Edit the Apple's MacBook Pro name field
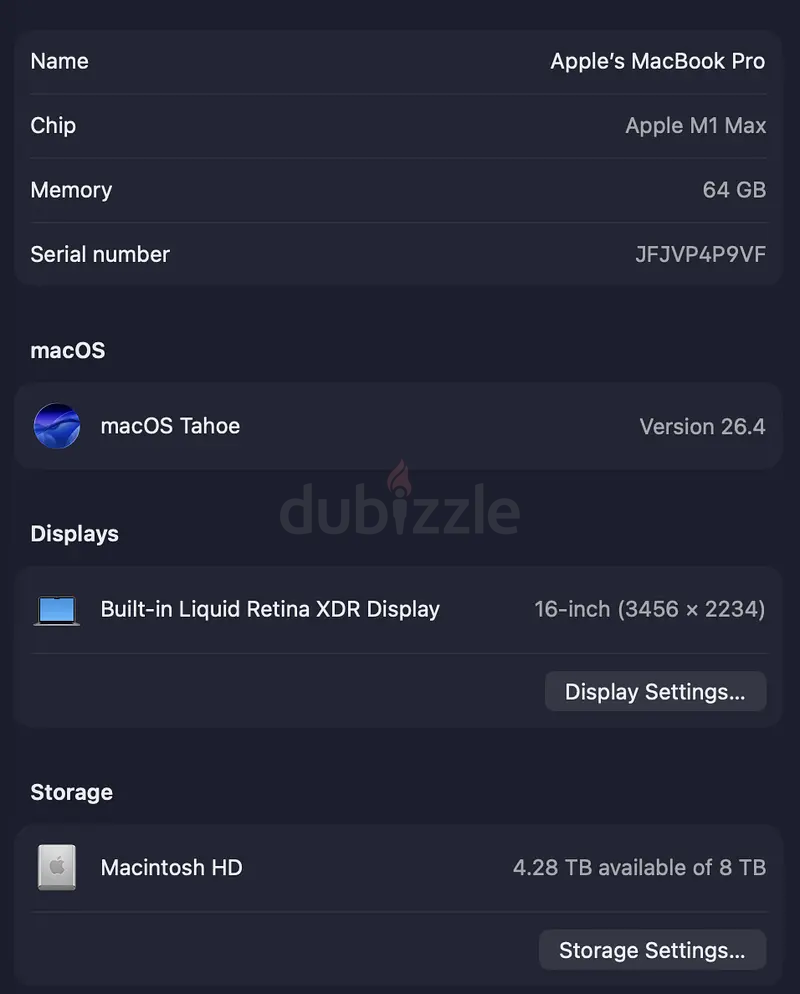Screen dimensions: 800x994 (x=657, y=62)
